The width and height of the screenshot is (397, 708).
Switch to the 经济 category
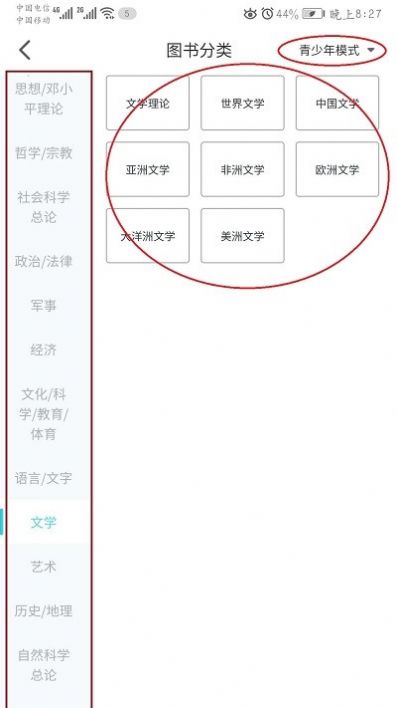tap(44, 350)
